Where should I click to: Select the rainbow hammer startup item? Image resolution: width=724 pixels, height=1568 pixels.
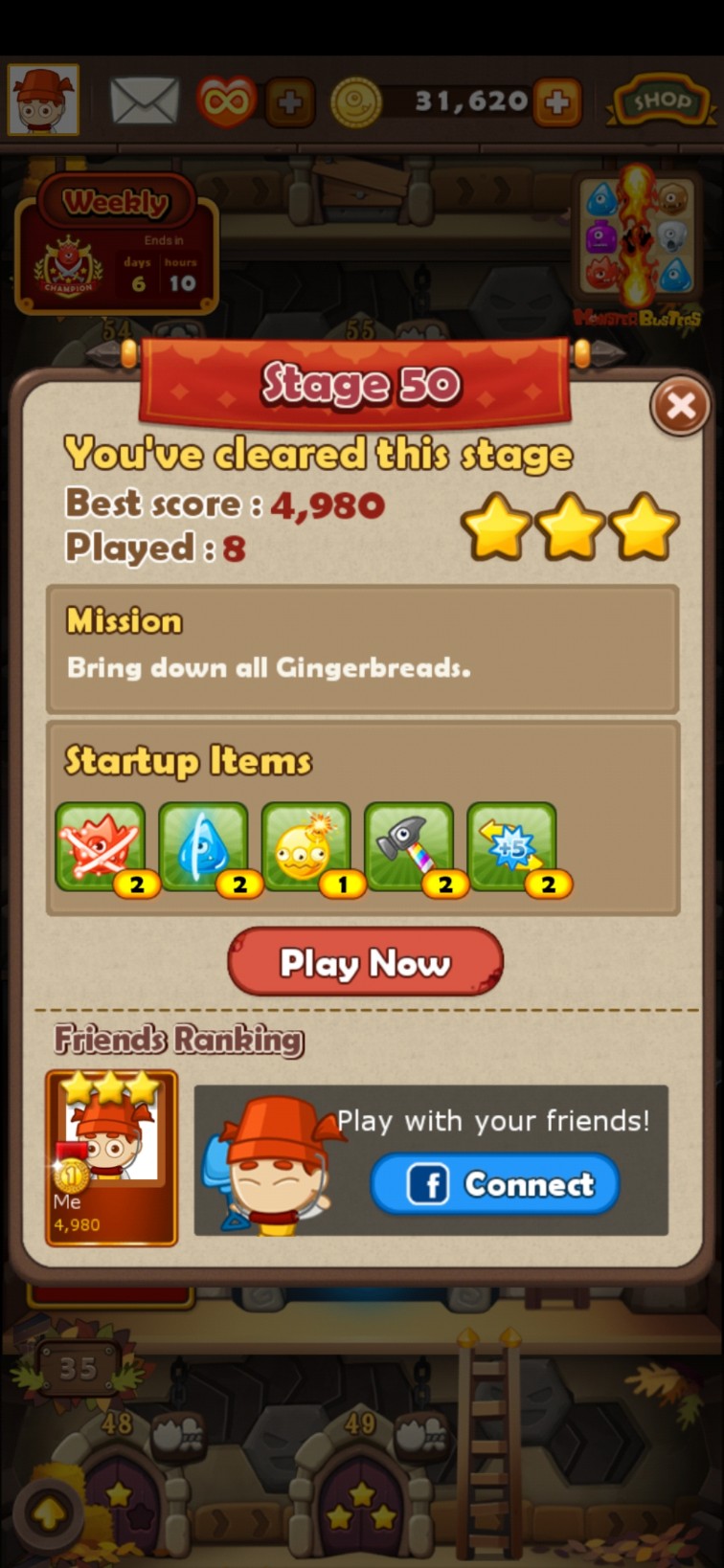coord(409,847)
